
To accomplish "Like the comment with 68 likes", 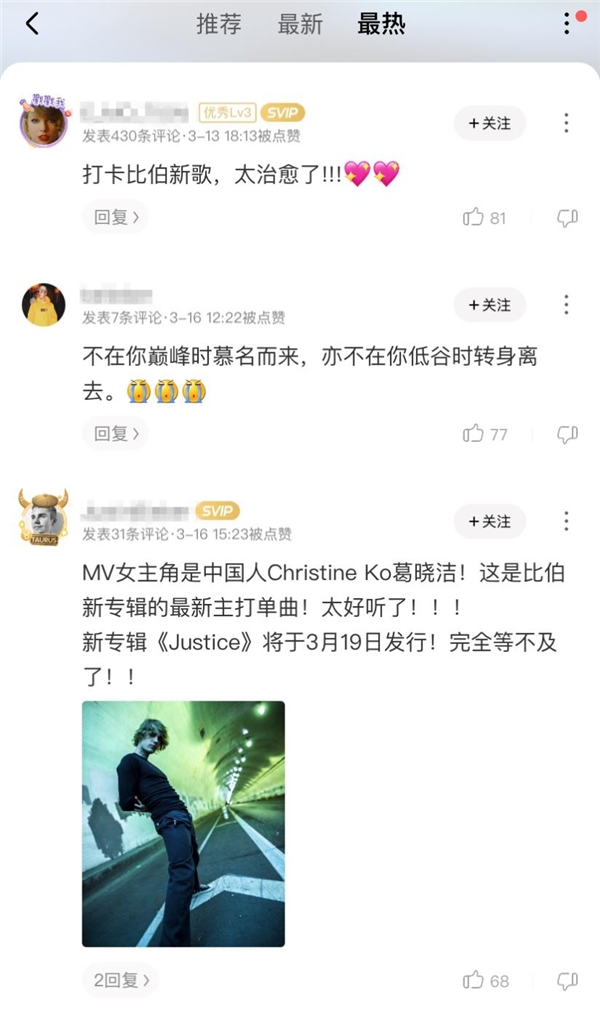I will (x=485, y=981).
